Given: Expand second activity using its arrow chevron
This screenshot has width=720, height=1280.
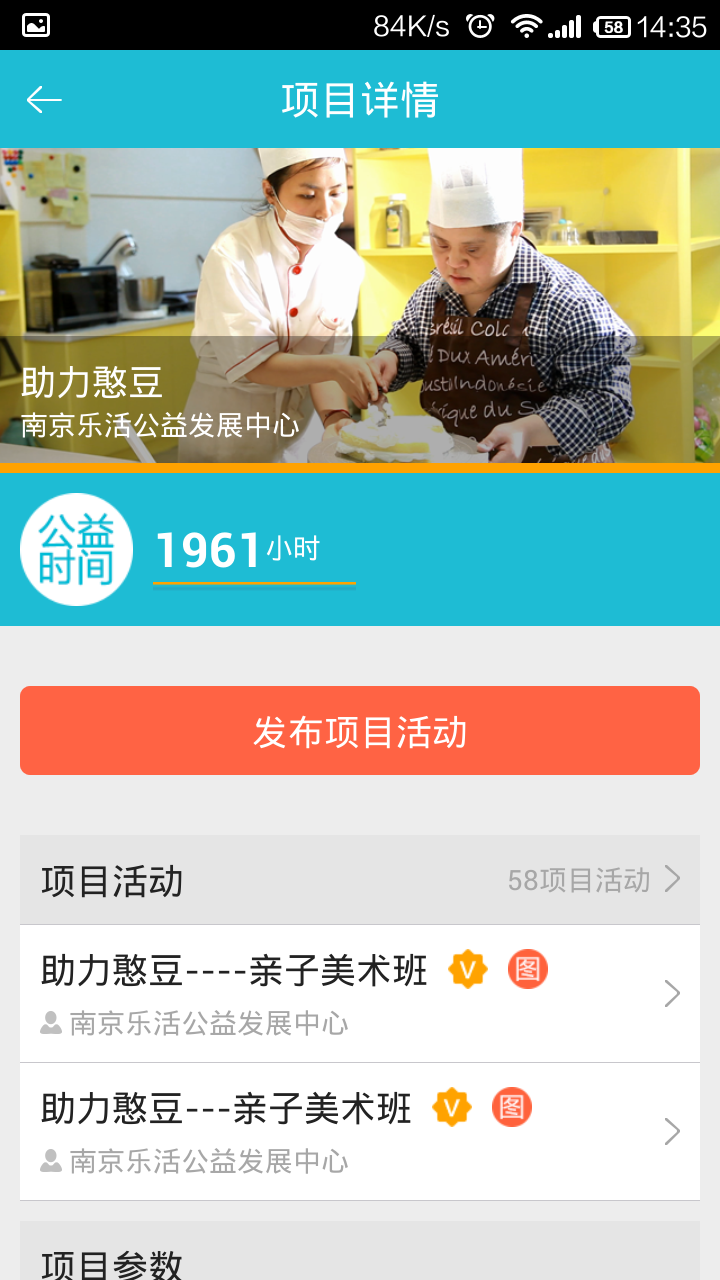Looking at the screenshot, I should point(670,1131).
